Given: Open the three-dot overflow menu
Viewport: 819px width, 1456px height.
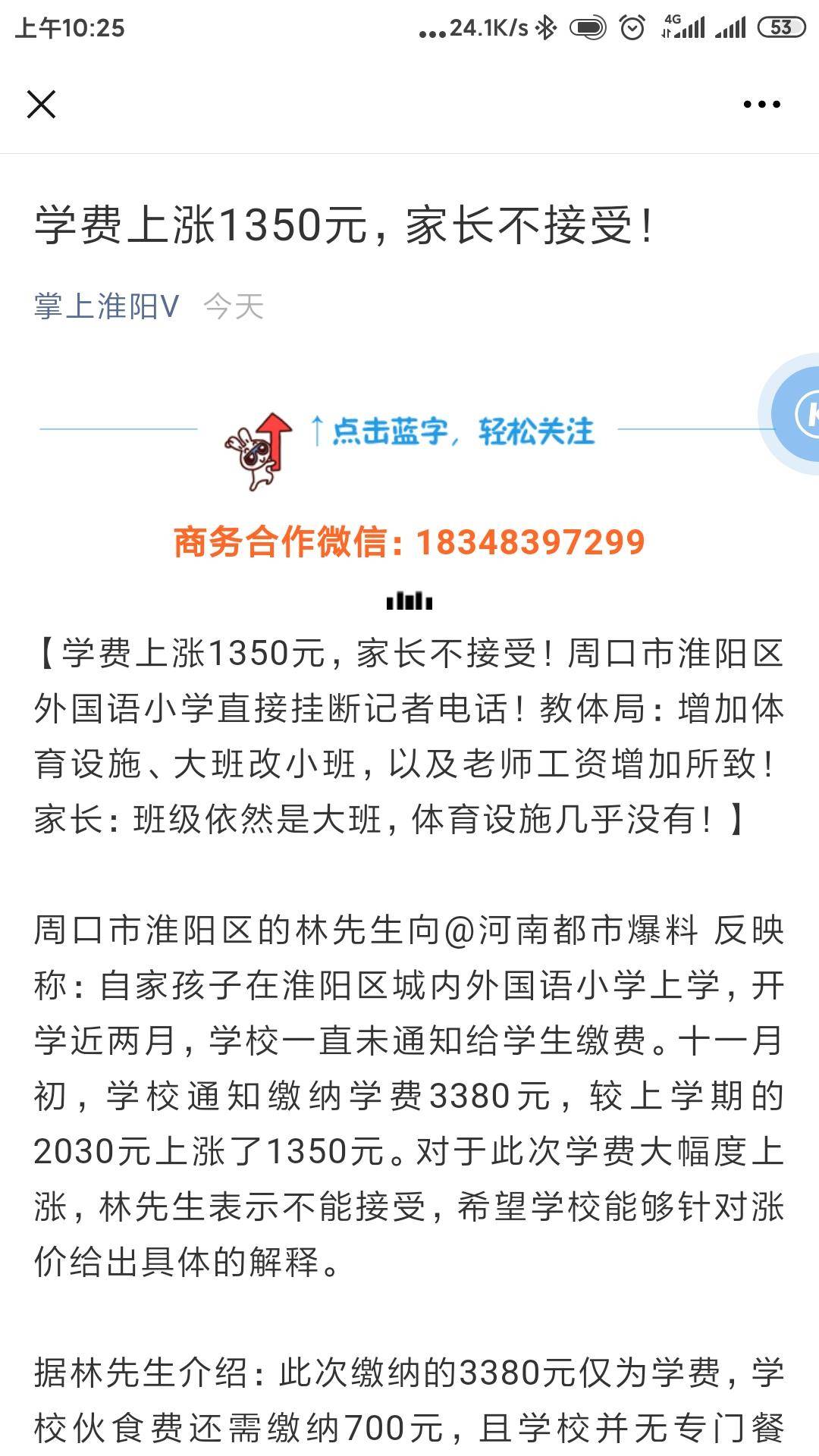Looking at the screenshot, I should [761, 105].
